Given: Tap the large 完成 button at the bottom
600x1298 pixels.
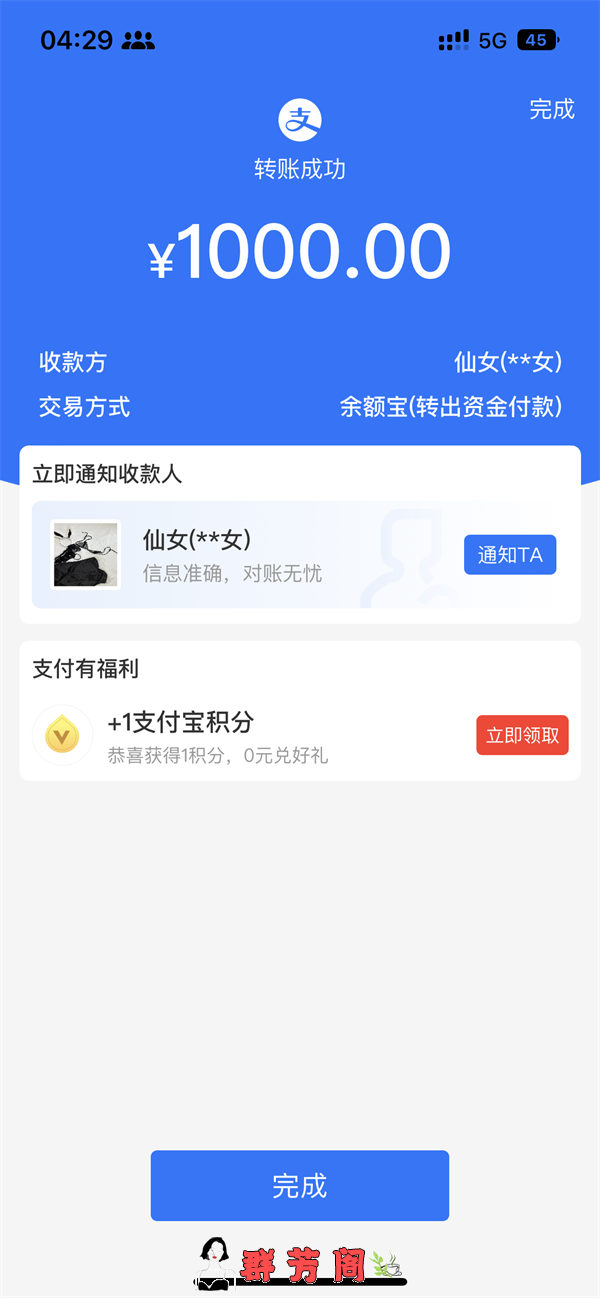Looking at the screenshot, I should pos(300,1186).
